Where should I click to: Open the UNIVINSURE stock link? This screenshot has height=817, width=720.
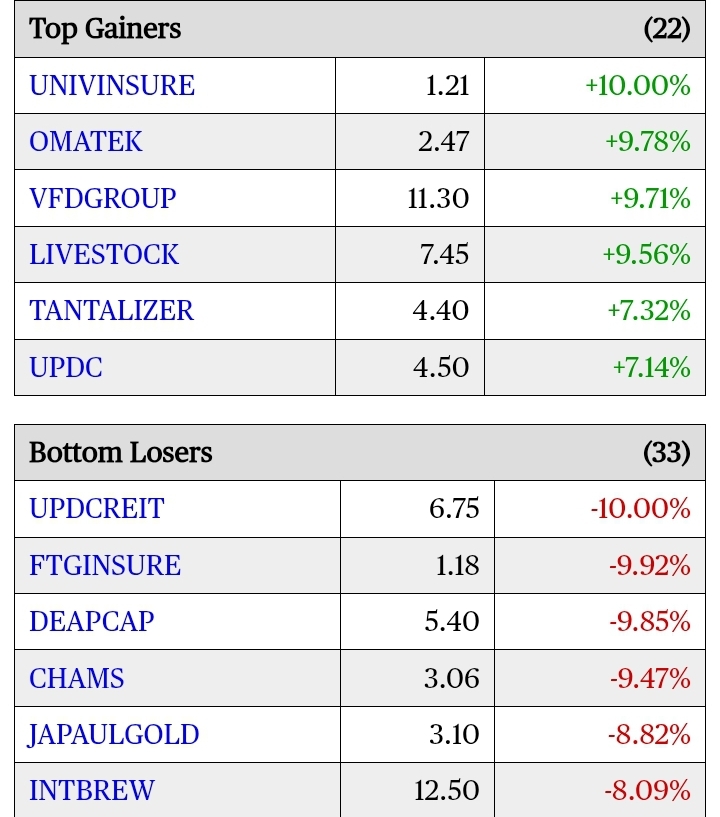pyautogui.click(x=112, y=86)
